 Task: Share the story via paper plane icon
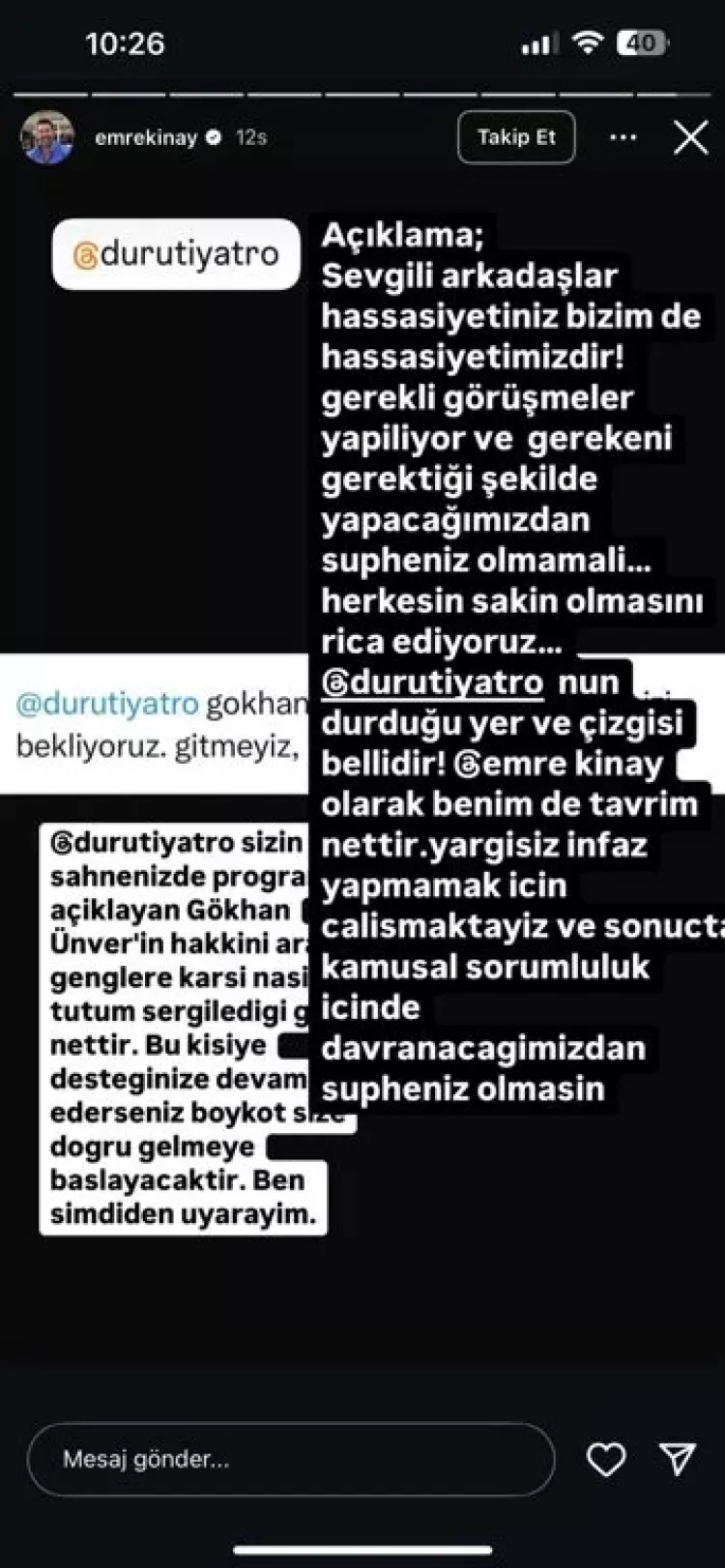point(677,1459)
